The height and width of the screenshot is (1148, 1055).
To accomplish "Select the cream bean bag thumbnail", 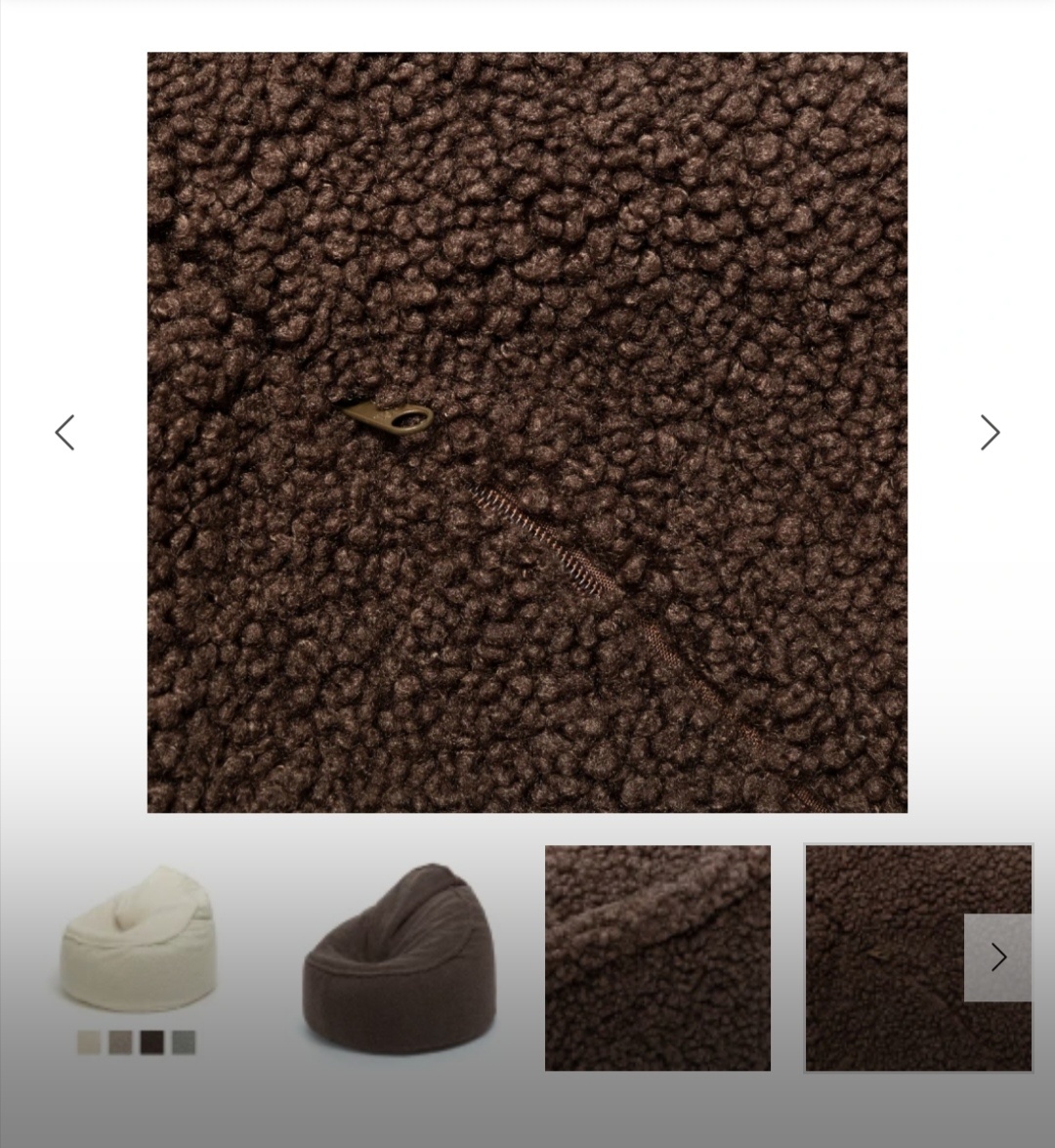I will coord(137,939).
